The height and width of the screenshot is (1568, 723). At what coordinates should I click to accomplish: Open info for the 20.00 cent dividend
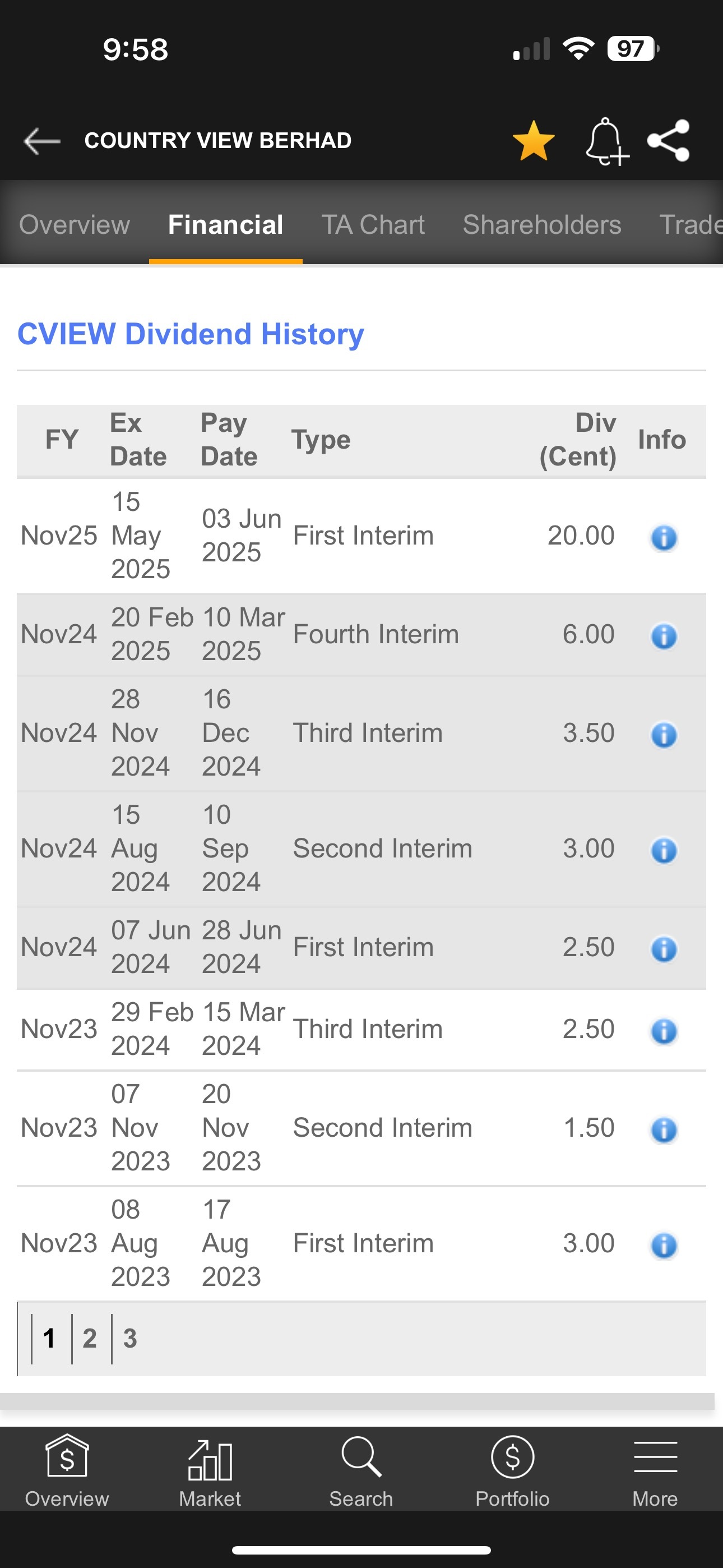[664, 537]
